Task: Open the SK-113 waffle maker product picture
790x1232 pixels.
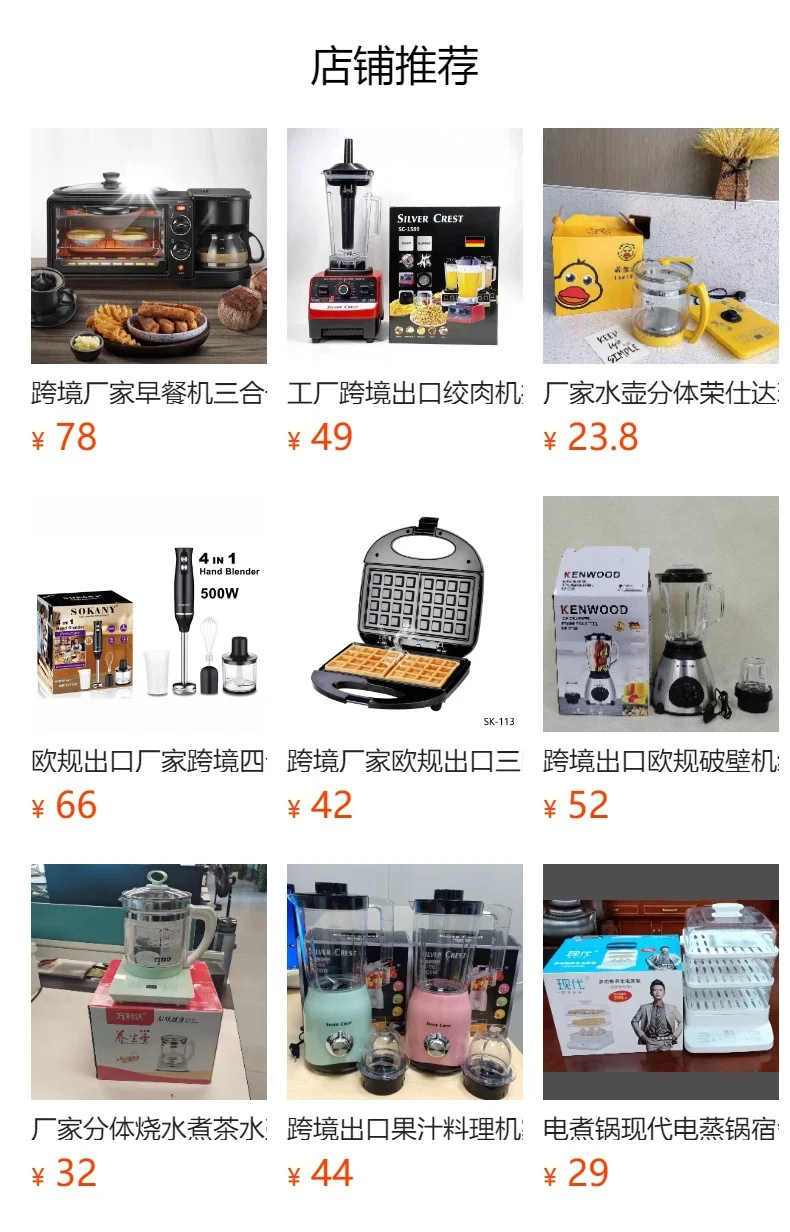Action: (406, 619)
